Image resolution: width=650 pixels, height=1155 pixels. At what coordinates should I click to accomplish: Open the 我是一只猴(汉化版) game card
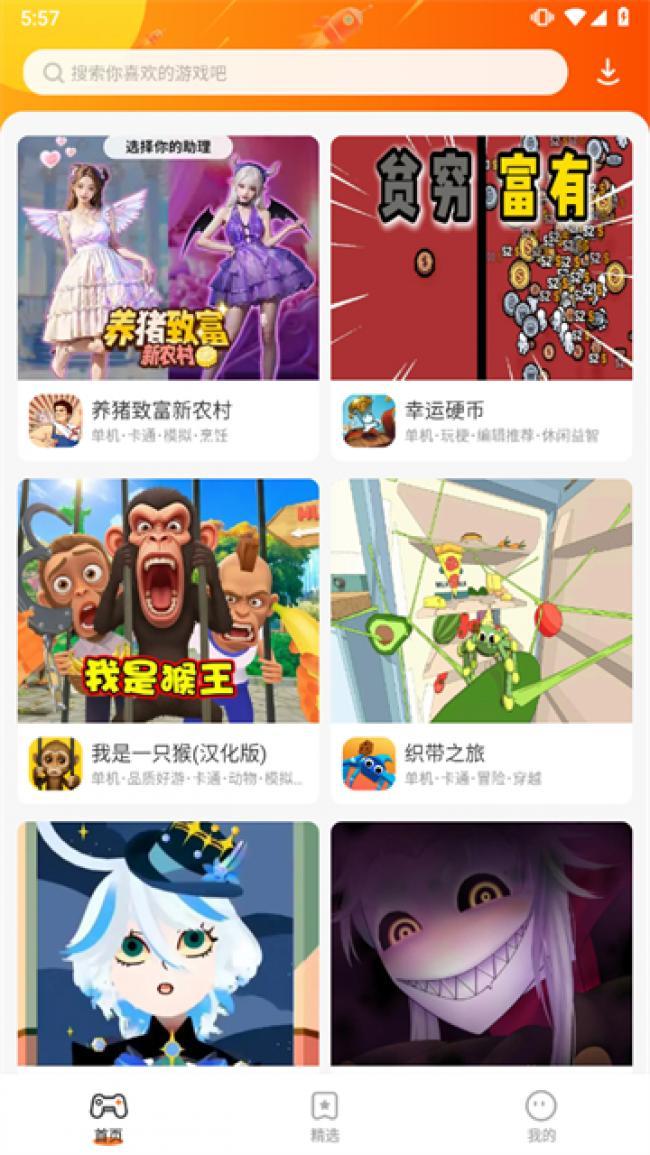168,640
